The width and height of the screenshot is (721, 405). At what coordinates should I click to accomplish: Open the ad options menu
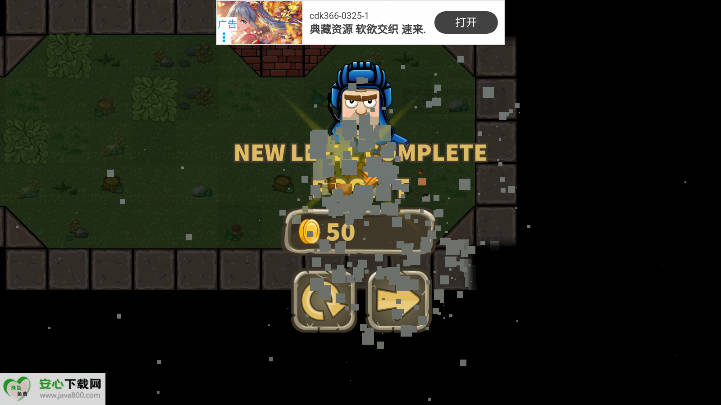point(224,36)
